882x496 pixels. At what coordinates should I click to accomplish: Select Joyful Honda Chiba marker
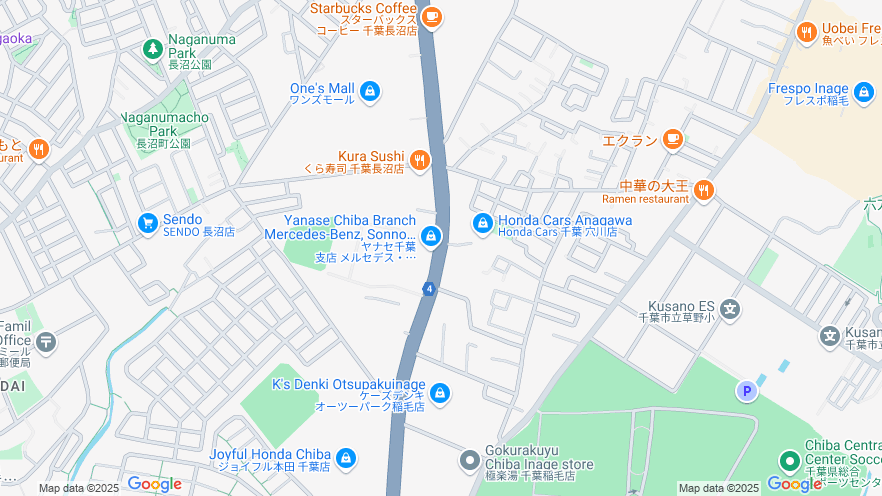[346, 458]
